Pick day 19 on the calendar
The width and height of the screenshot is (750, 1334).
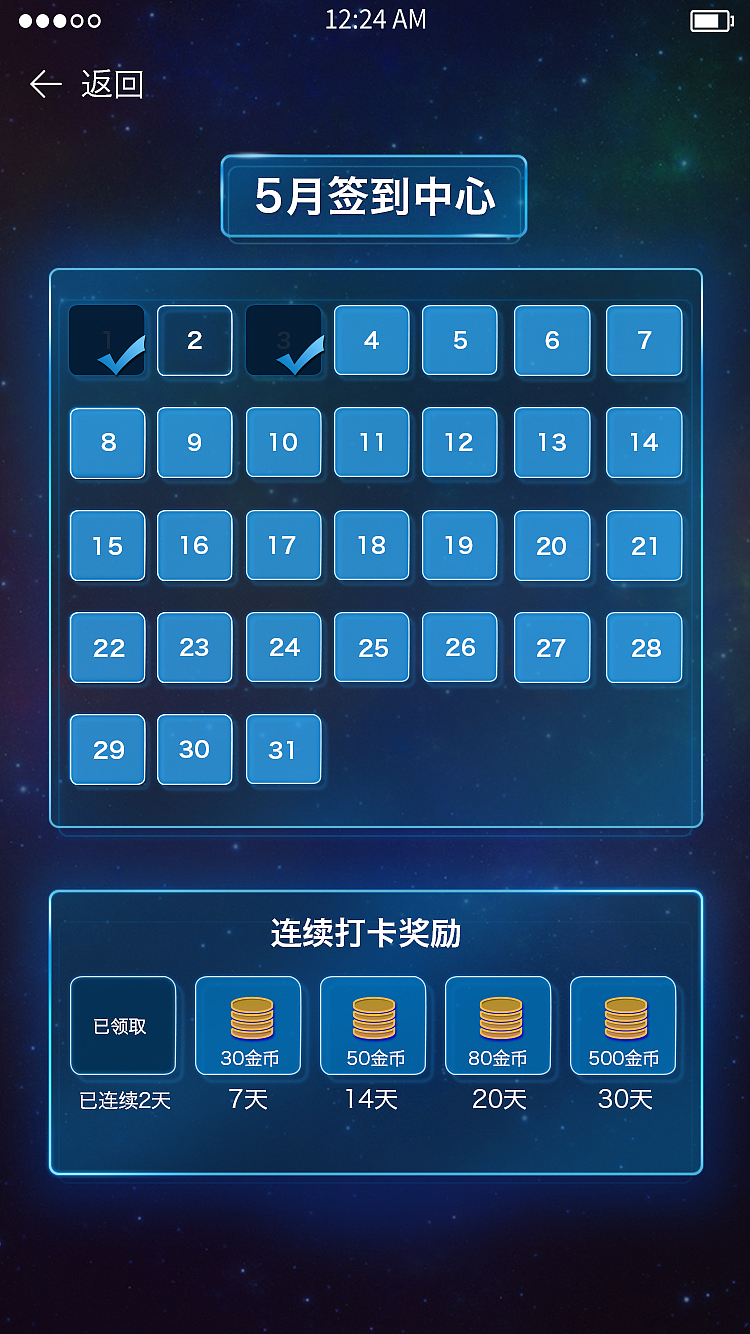(459, 546)
